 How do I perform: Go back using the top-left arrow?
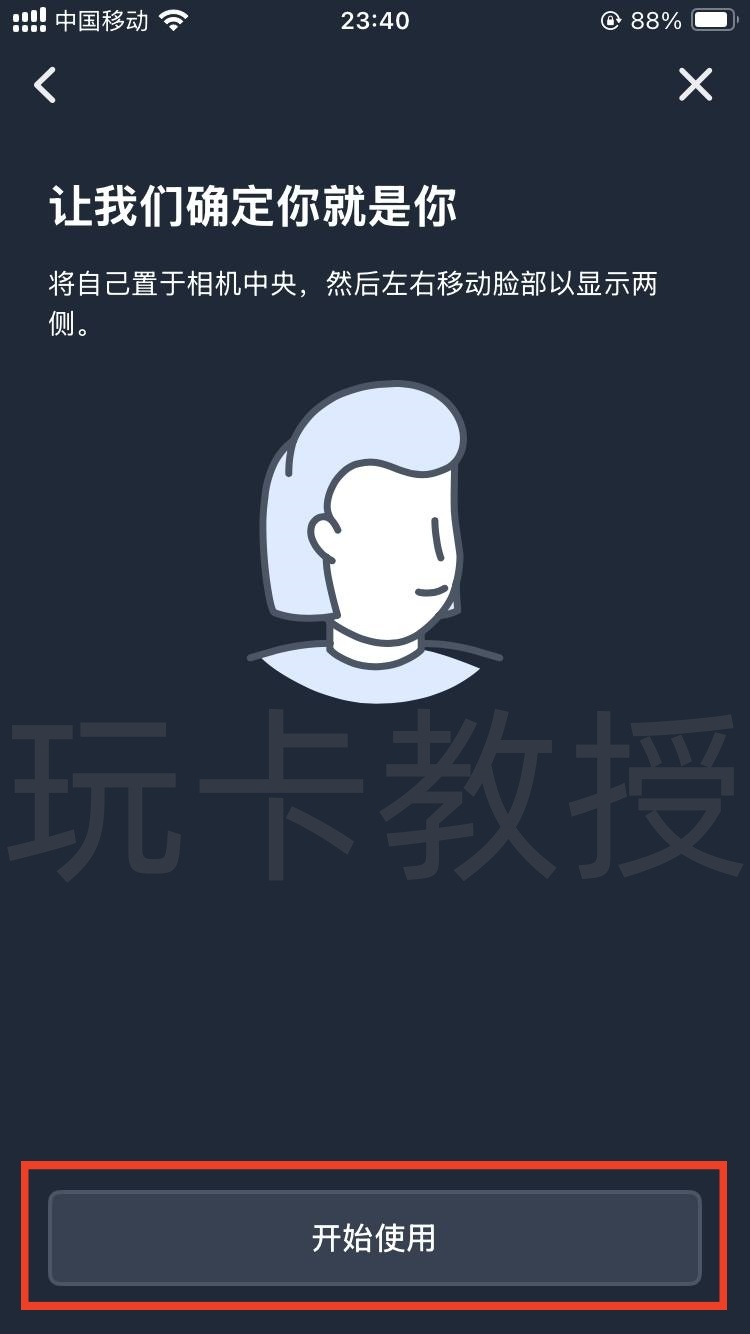[45, 85]
